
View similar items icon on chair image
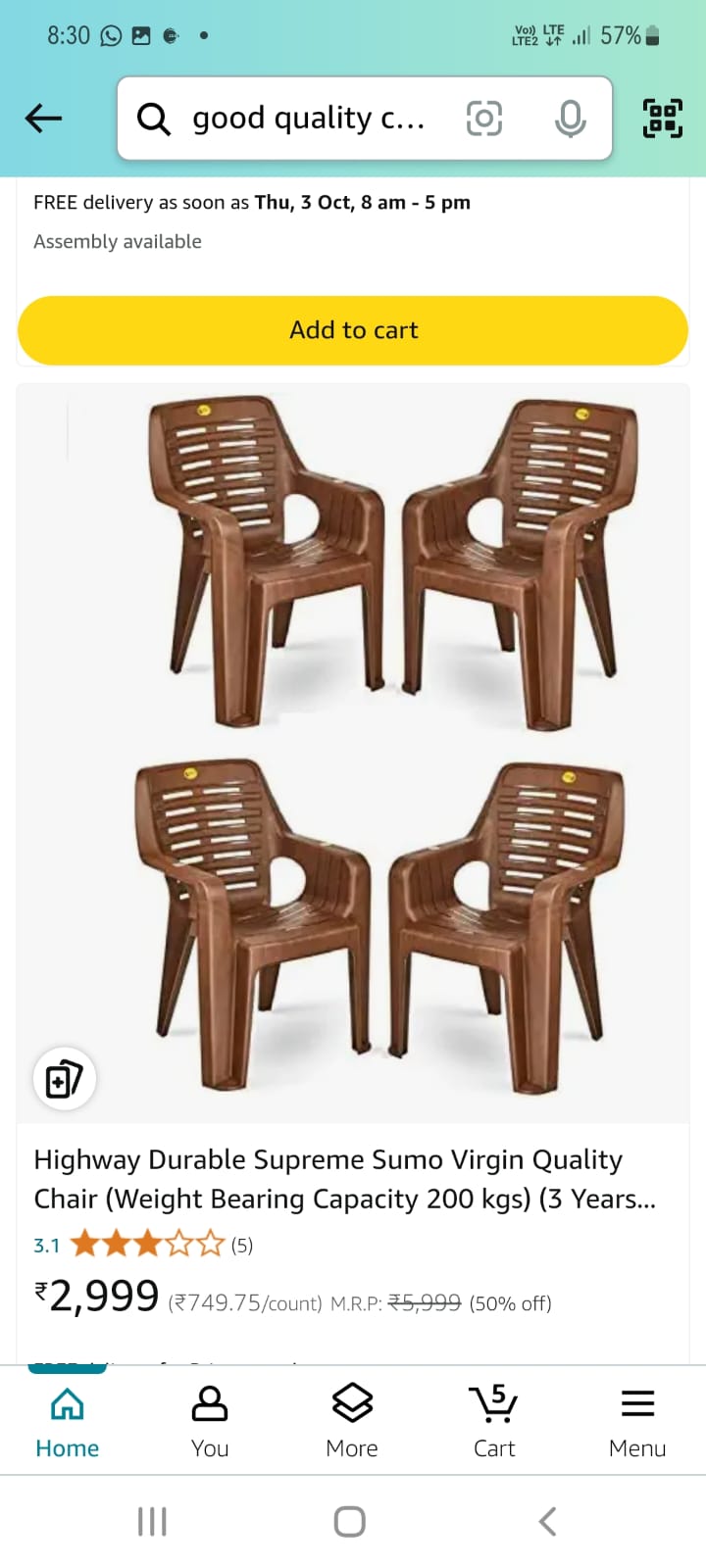click(65, 1079)
